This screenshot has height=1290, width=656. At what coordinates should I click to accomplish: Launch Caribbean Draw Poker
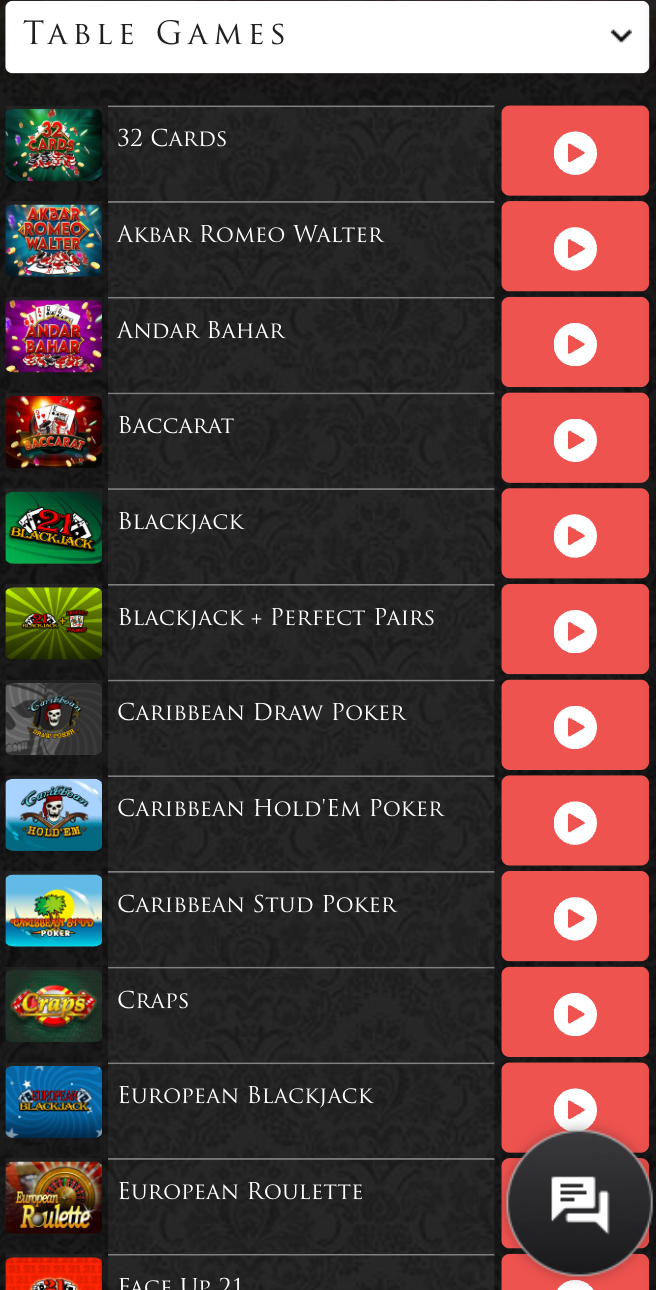click(x=575, y=727)
